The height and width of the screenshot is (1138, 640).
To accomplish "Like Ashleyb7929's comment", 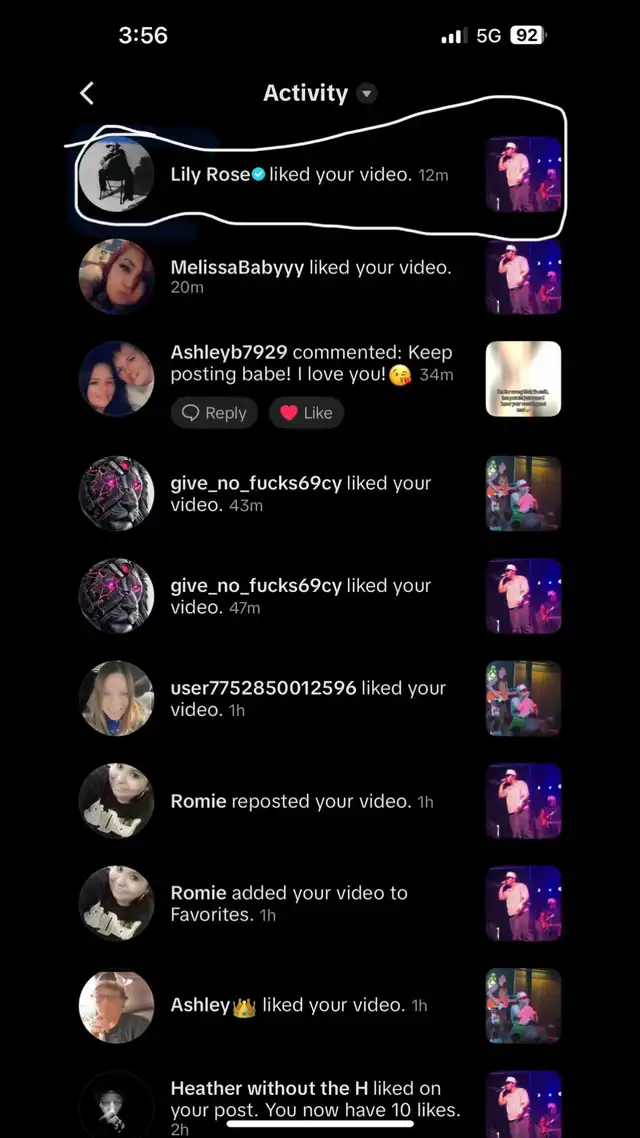I will coord(306,413).
